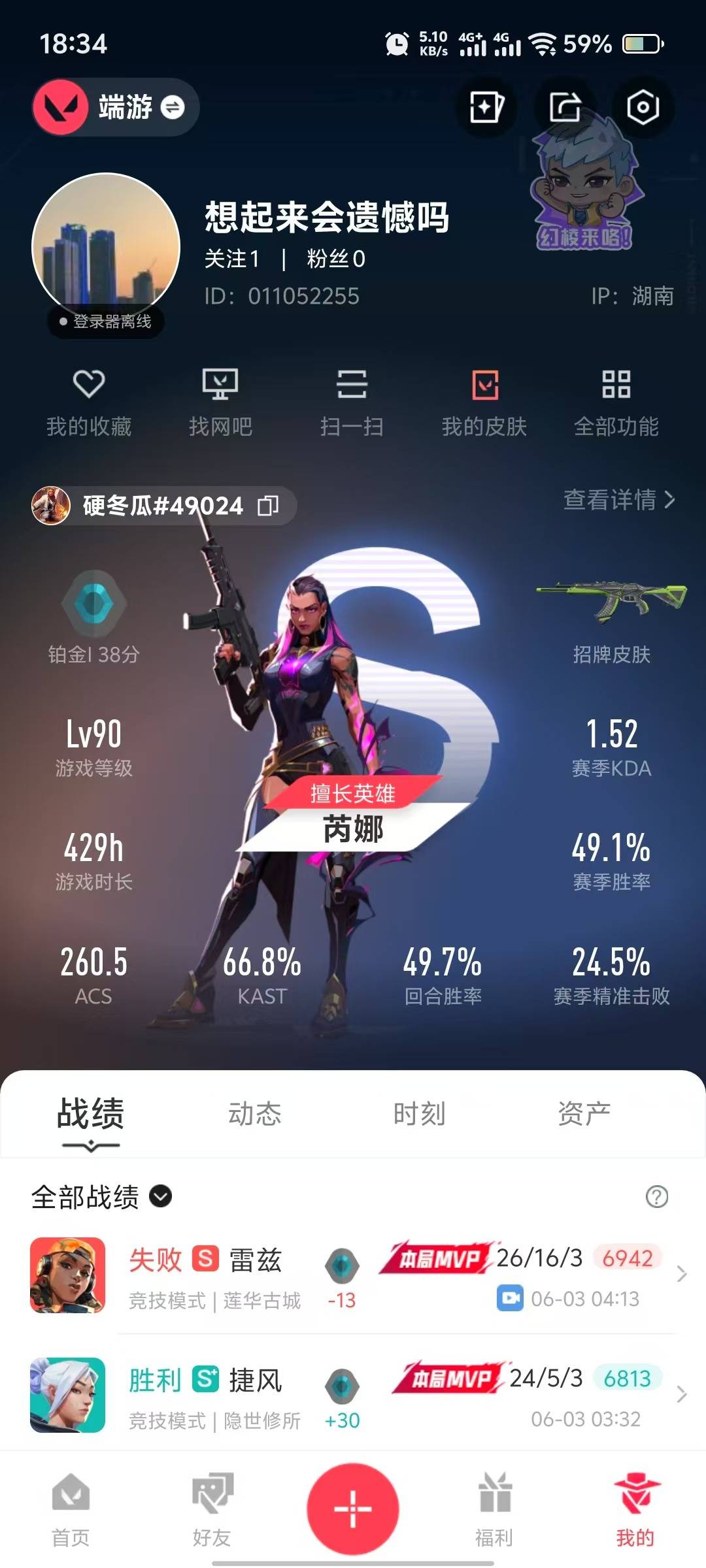Launch 扫一扫 scanner
This screenshot has height=1568, width=706.
pos(352,403)
